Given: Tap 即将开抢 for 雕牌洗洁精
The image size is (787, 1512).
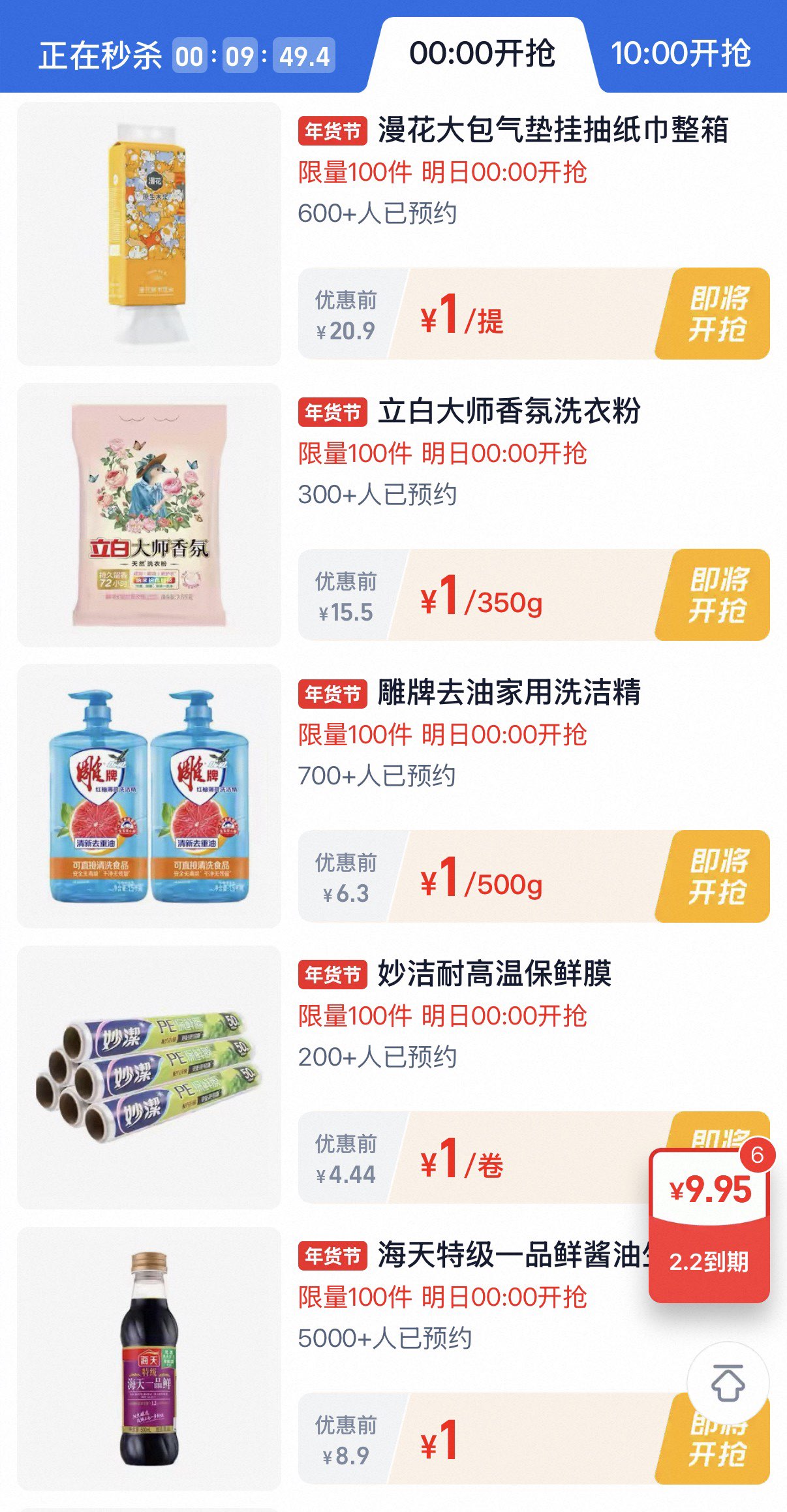Looking at the screenshot, I should tap(717, 876).
